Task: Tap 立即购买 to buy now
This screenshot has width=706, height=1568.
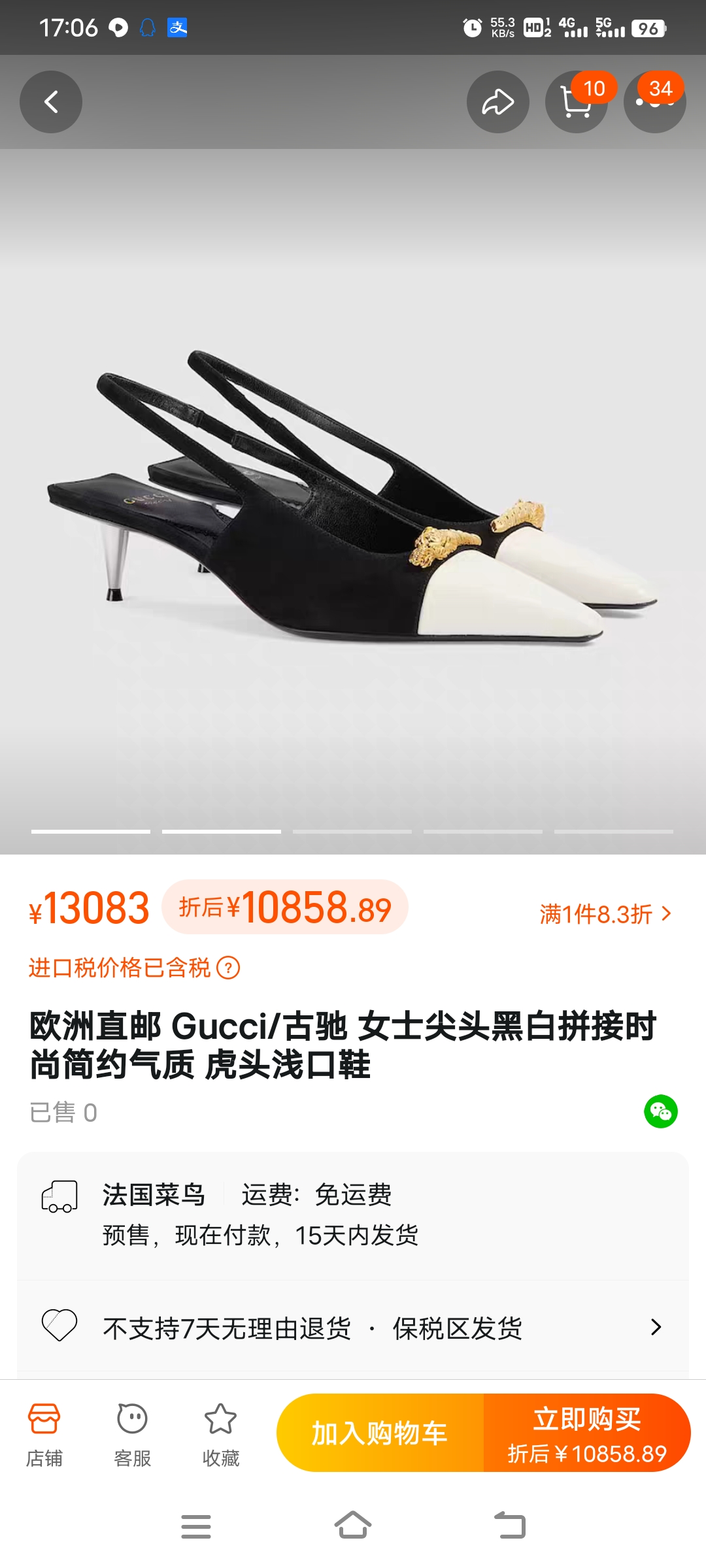Action: point(587,1433)
